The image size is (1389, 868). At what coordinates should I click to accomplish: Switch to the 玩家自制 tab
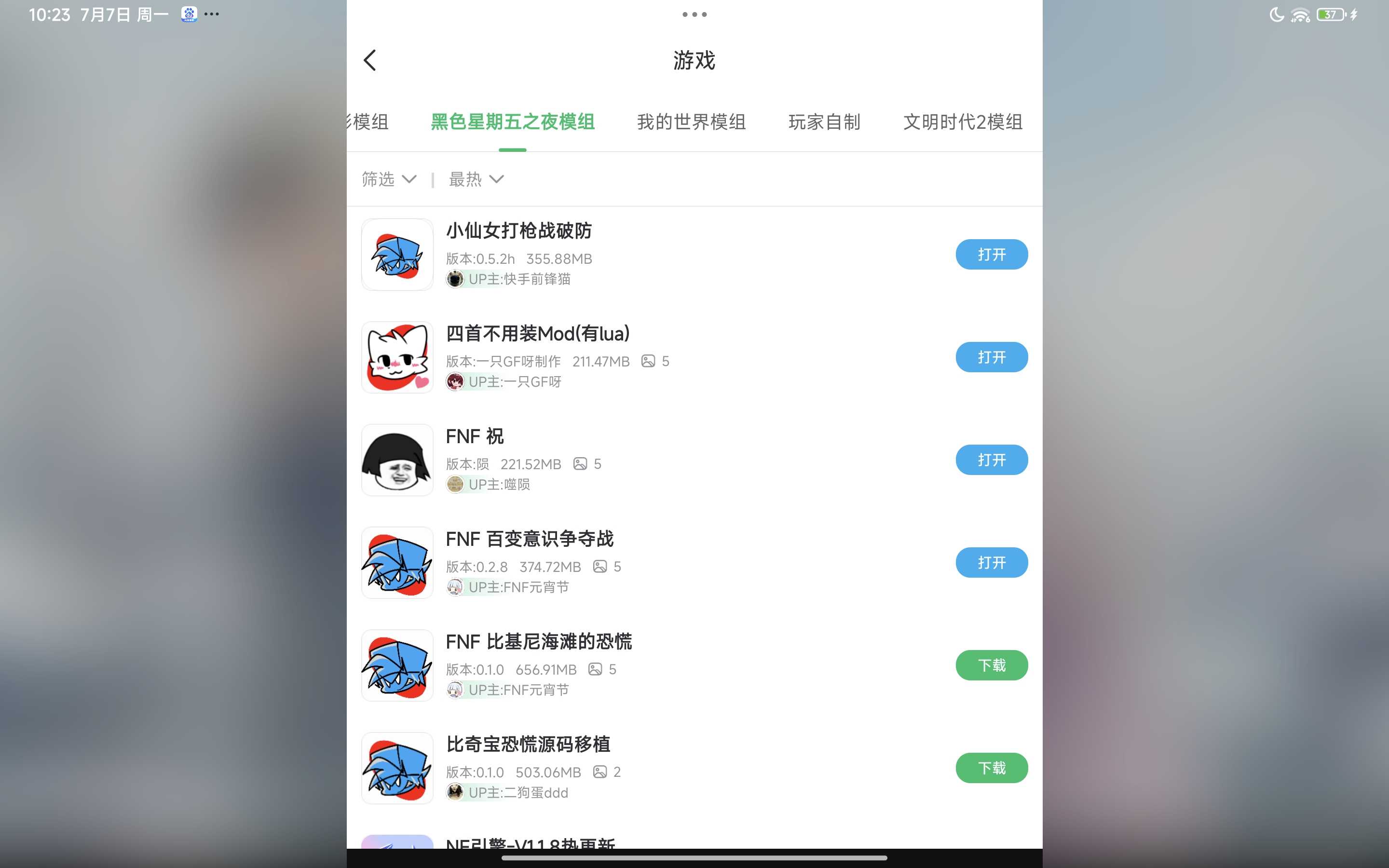click(824, 122)
